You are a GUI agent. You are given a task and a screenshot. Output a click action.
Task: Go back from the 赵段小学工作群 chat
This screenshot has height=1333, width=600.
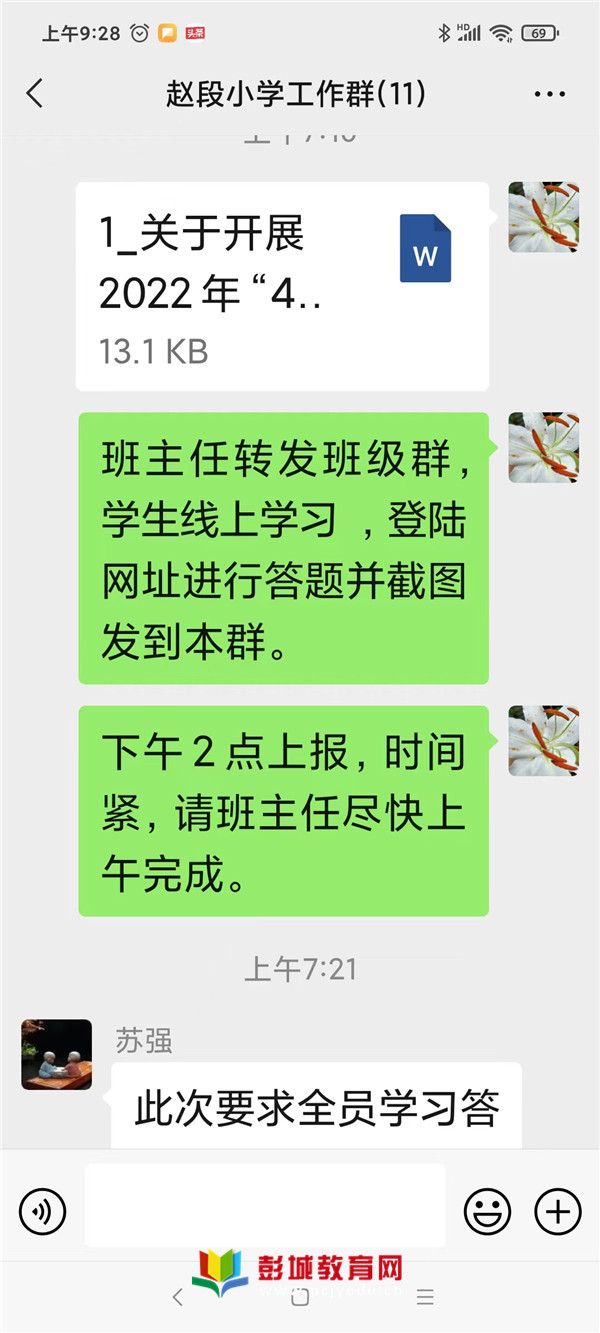point(35,95)
